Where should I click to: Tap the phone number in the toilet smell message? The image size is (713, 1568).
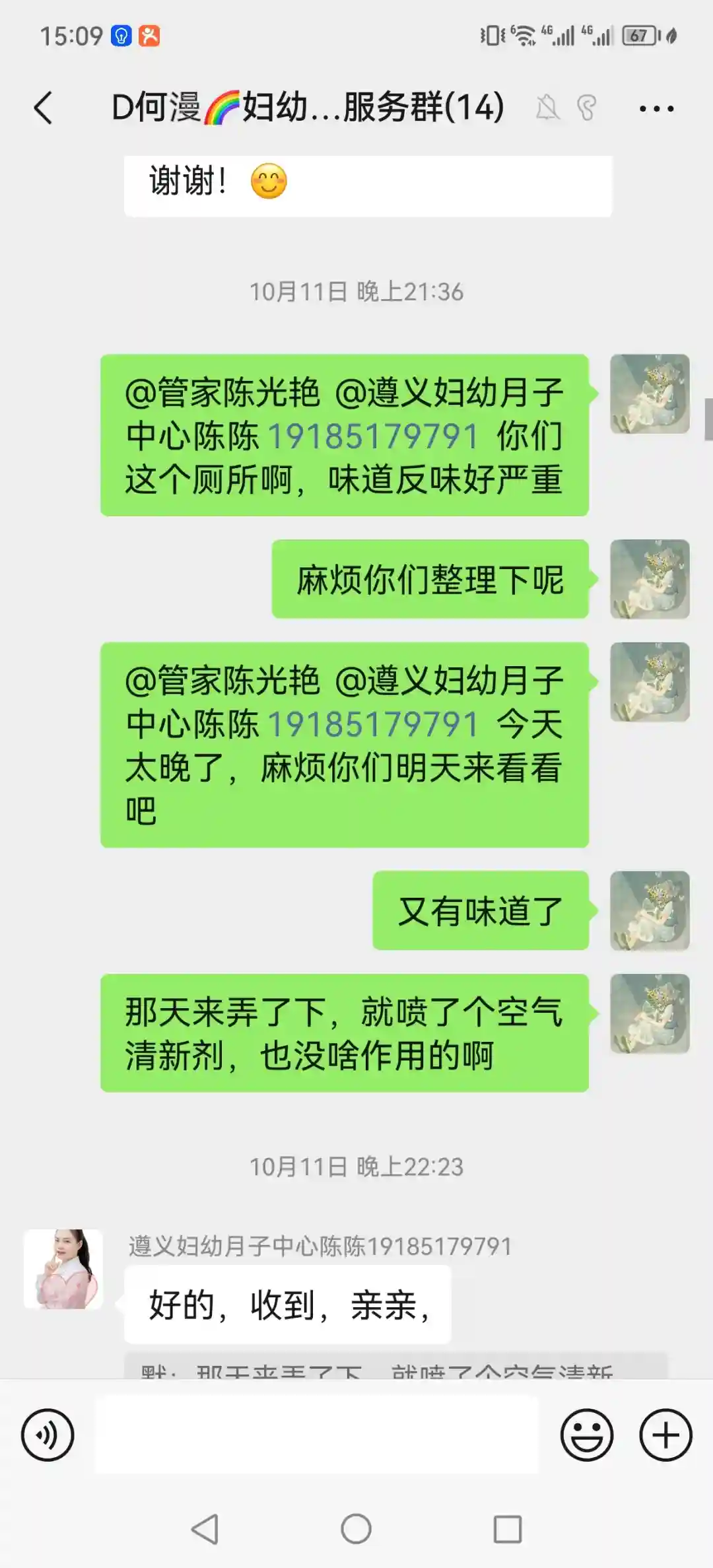373,436
